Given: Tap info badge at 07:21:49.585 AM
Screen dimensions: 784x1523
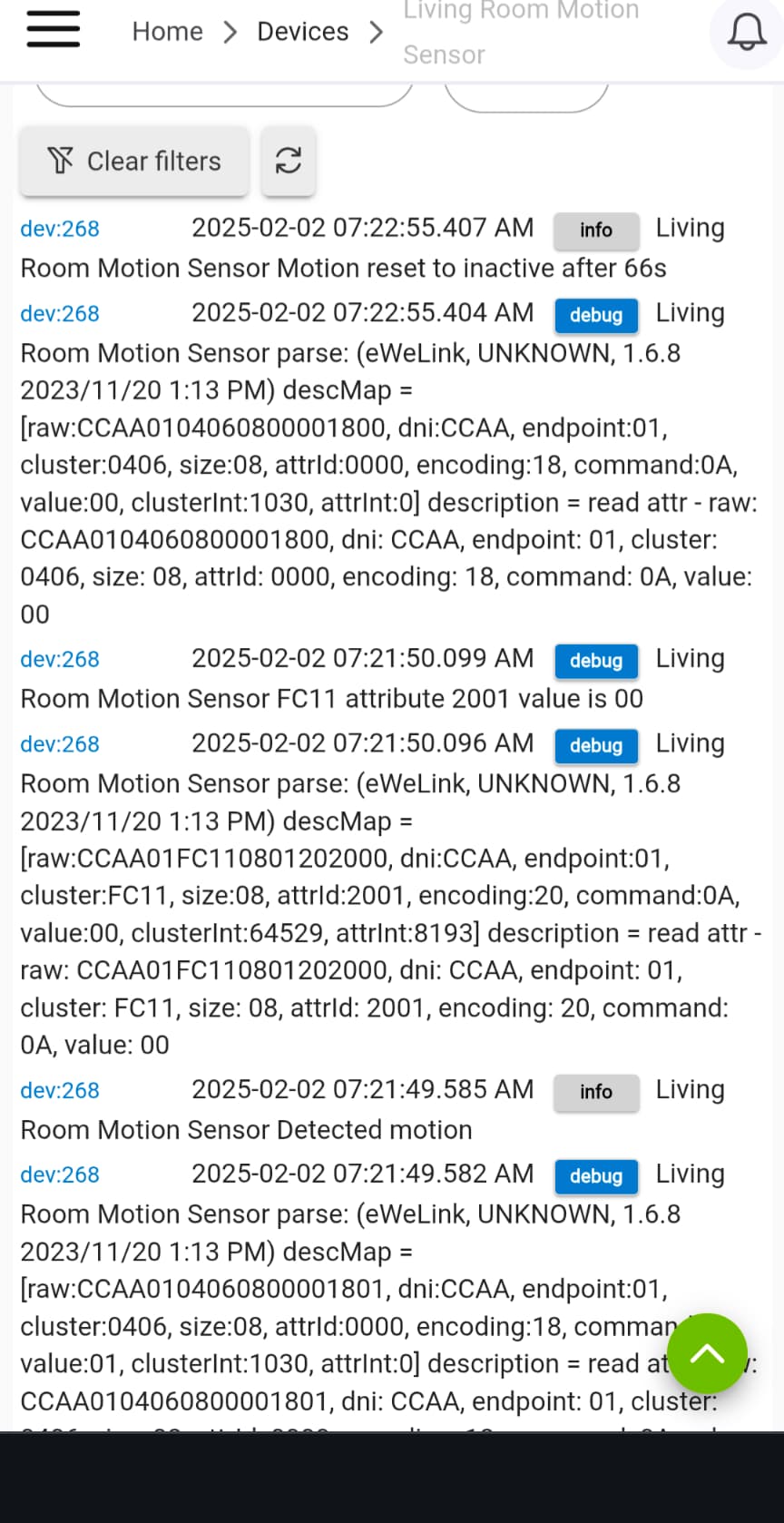Looking at the screenshot, I should click(596, 1092).
